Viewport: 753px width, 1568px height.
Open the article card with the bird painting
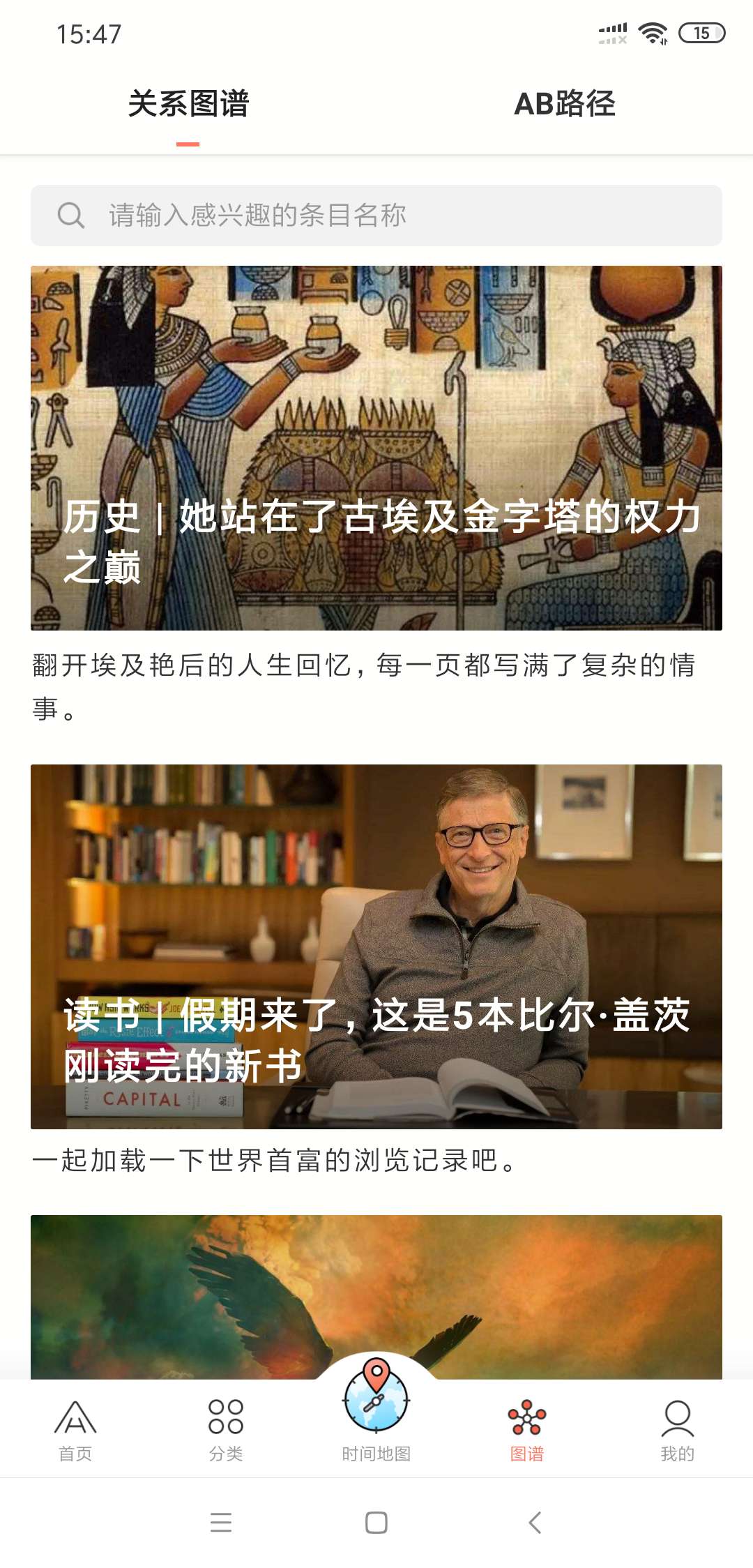point(376,1296)
